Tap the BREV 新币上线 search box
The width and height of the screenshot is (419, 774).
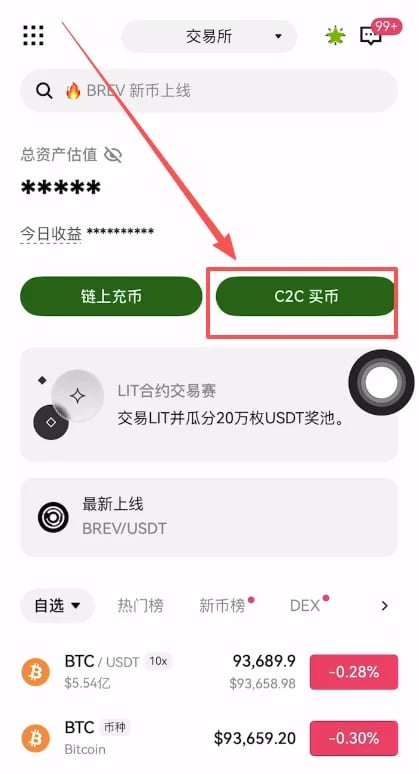pyautogui.click(x=209, y=91)
